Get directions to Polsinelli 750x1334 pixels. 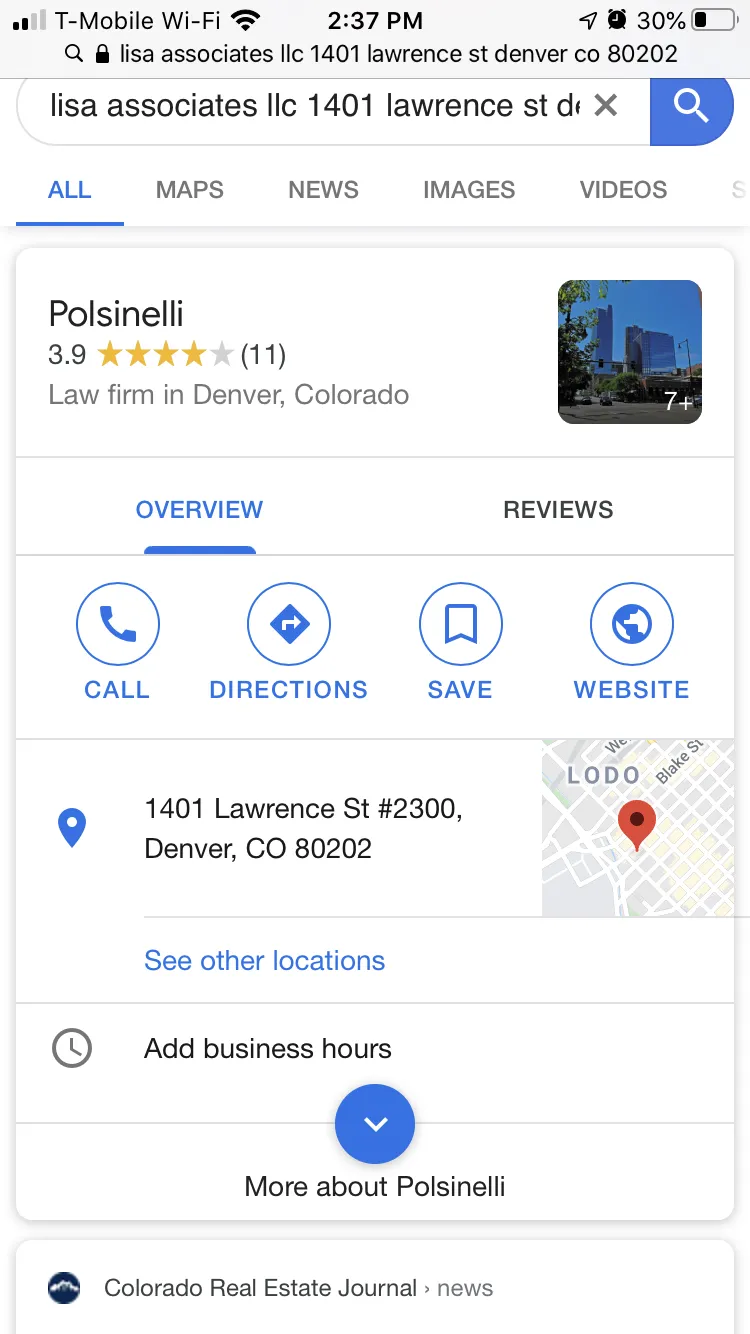pyautogui.click(x=289, y=643)
